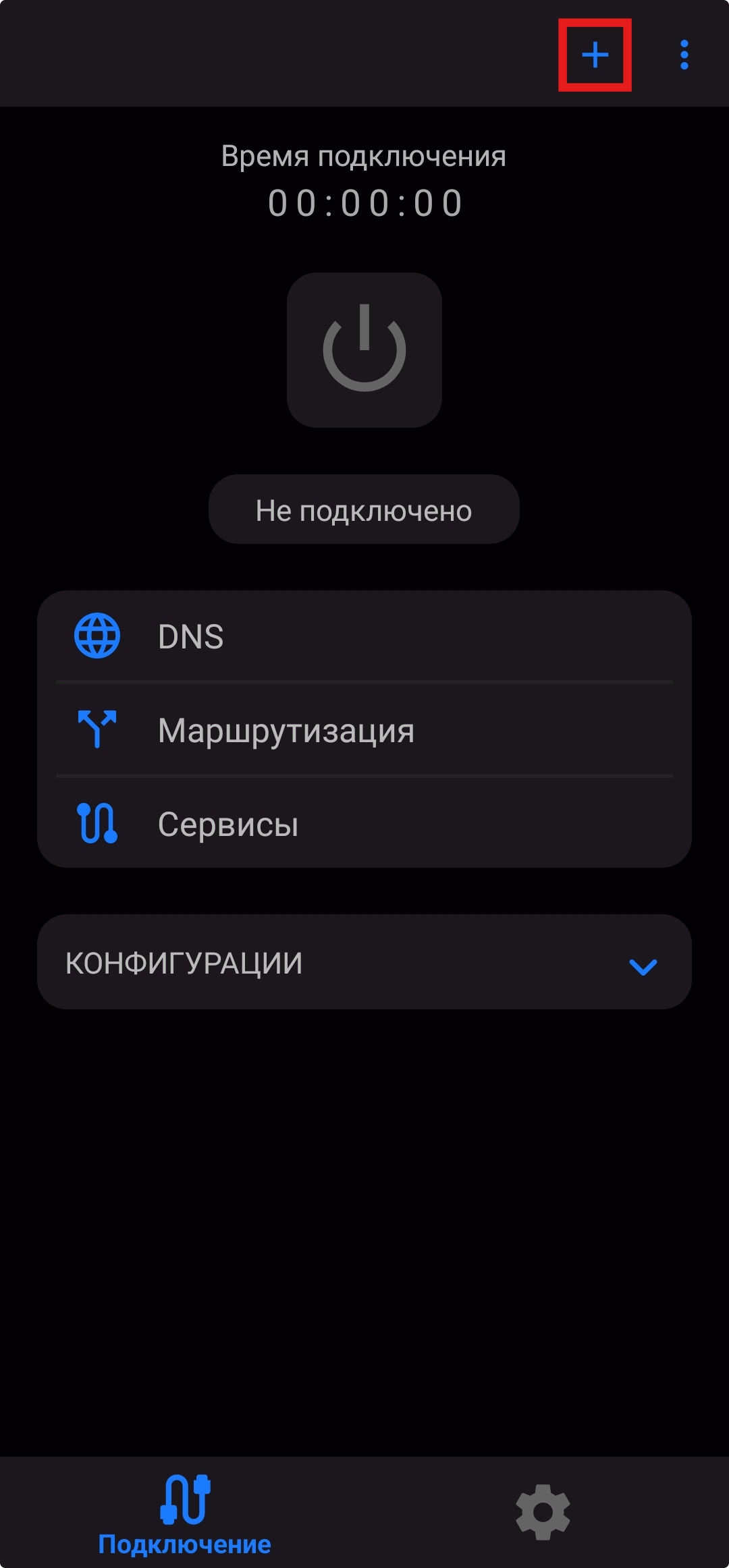Open Маршрутизация settings
The height and width of the screenshot is (1568, 729).
point(364,730)
